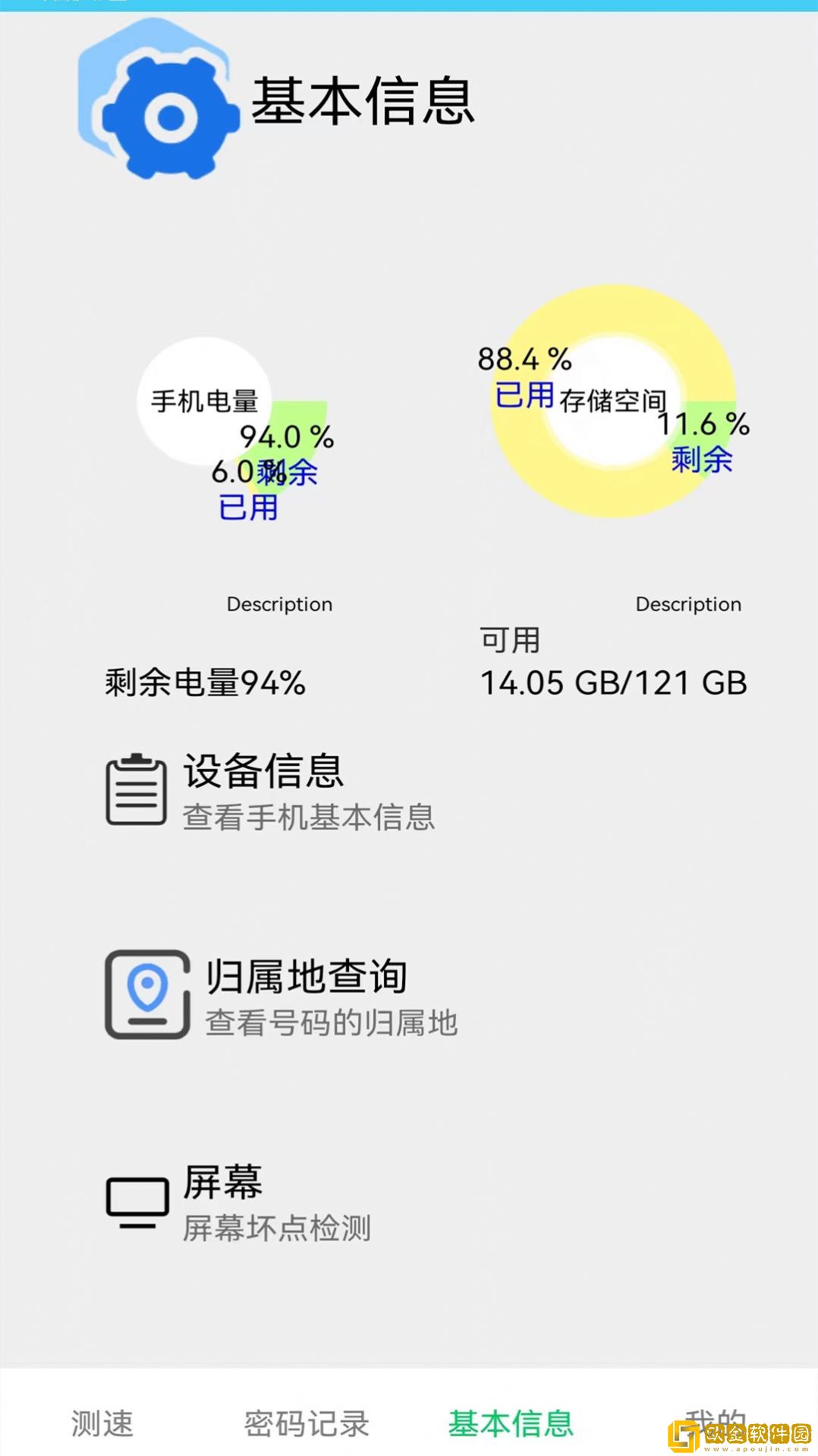The width and height of the screenshot is (818, 1456).
Task: Click the 查看手机基本信息 description text
Action: (x=307, y=816)
